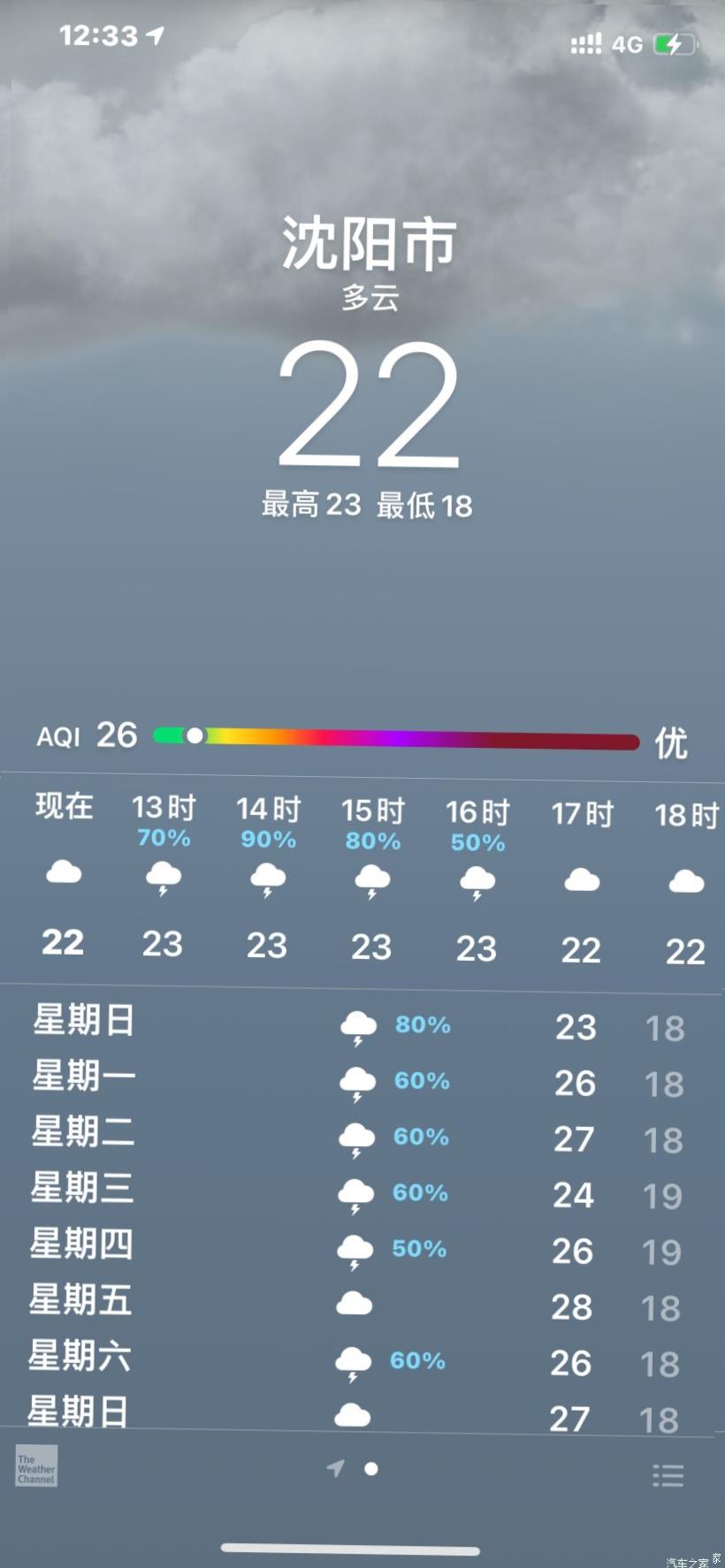The width and height of the screenshot is (725, 1568).
Task: Open The Weather Channel link
Action: click(36, 1466)
